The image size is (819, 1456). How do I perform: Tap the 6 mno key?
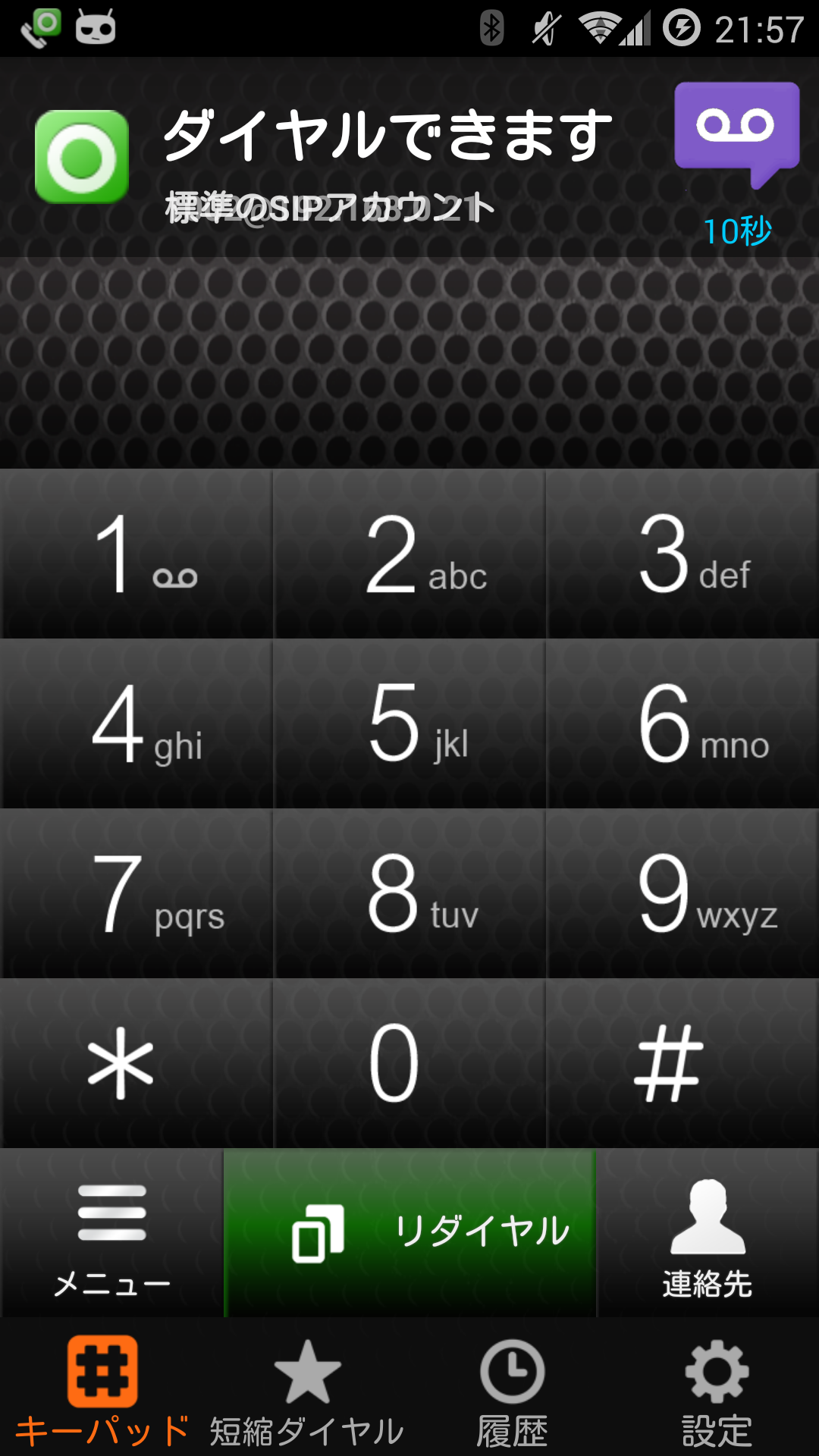coord(682,724)
